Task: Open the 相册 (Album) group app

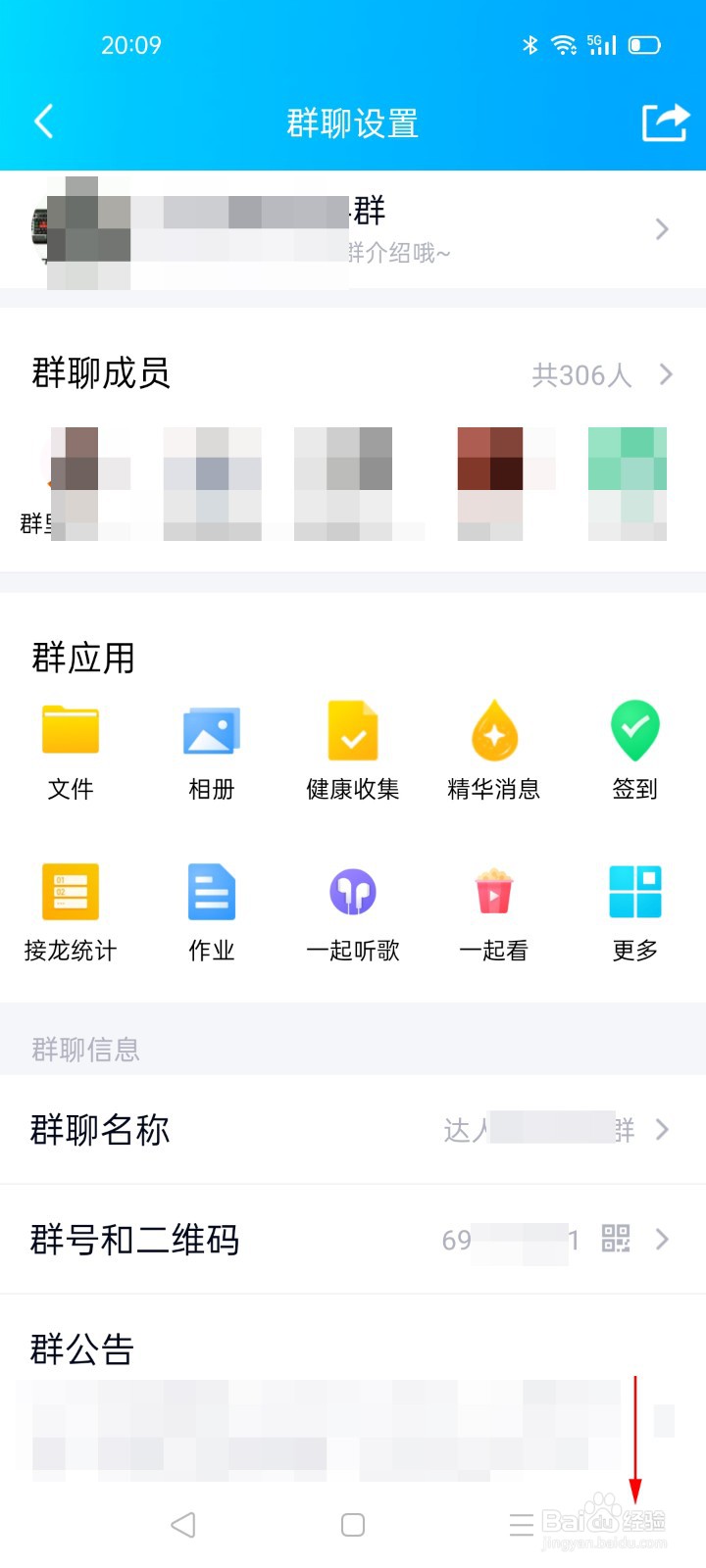Action: click(211, 748)
